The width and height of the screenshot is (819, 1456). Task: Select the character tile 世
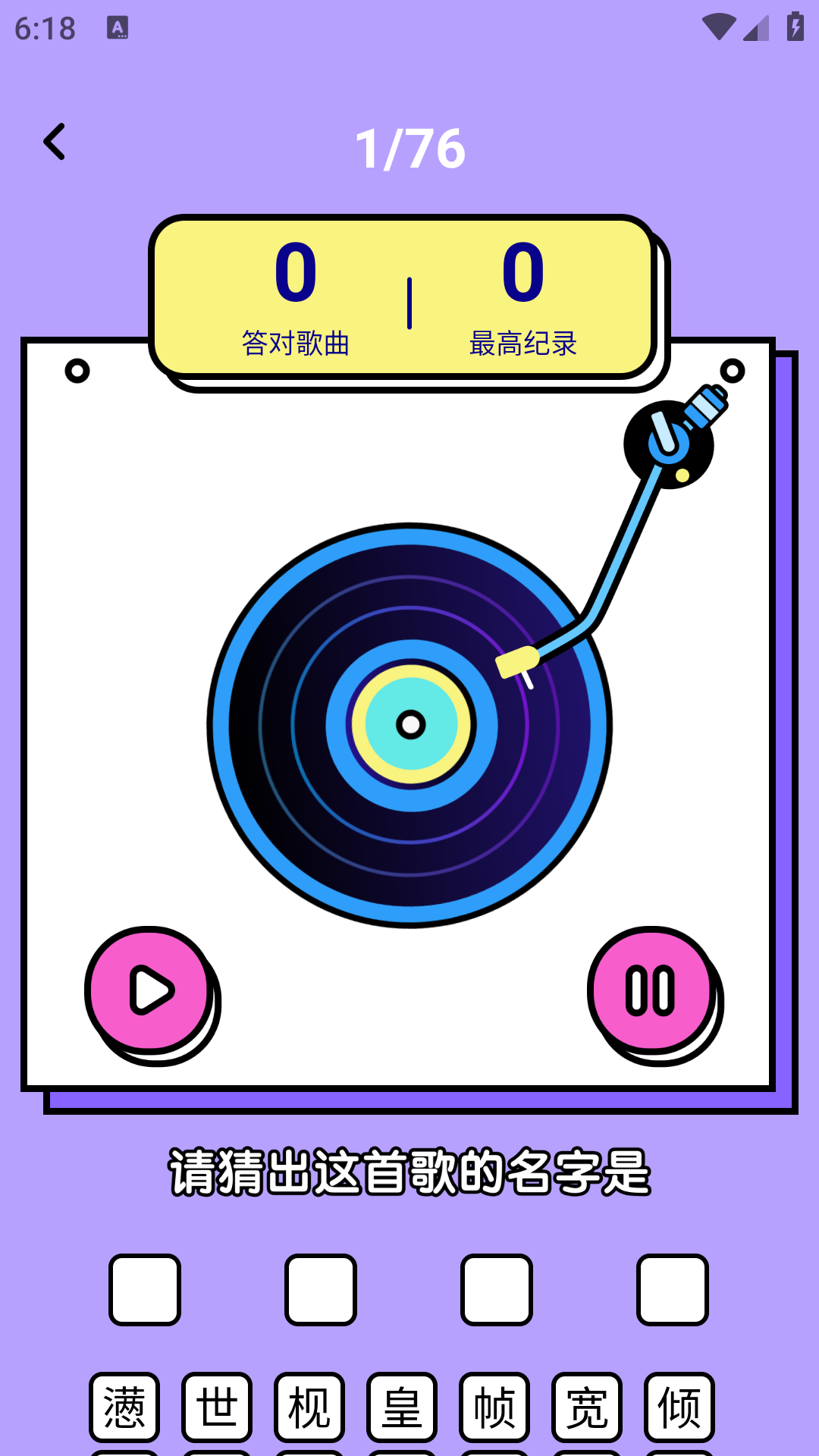click(217, 1407)
